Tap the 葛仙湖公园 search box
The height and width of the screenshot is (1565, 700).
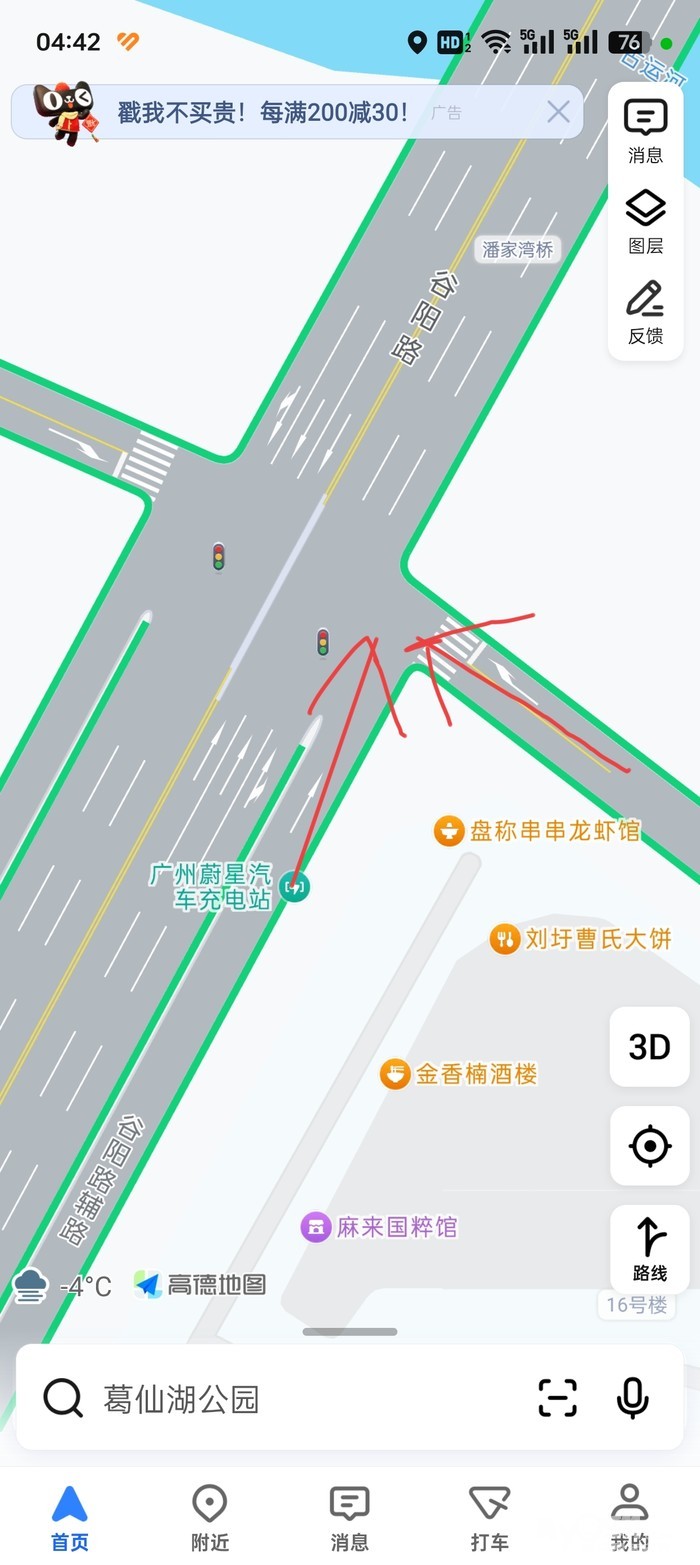tap(300, 1398)
